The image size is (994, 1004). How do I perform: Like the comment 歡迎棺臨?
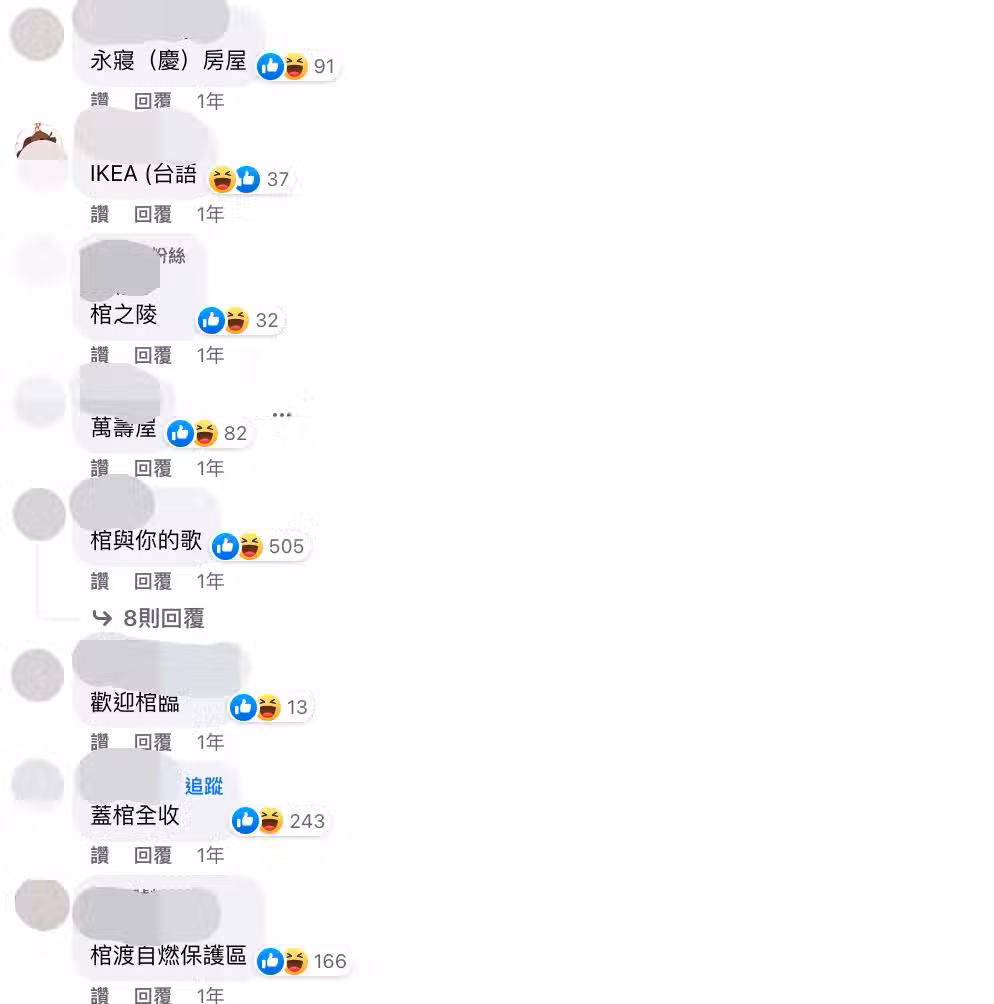pos(99,742)
